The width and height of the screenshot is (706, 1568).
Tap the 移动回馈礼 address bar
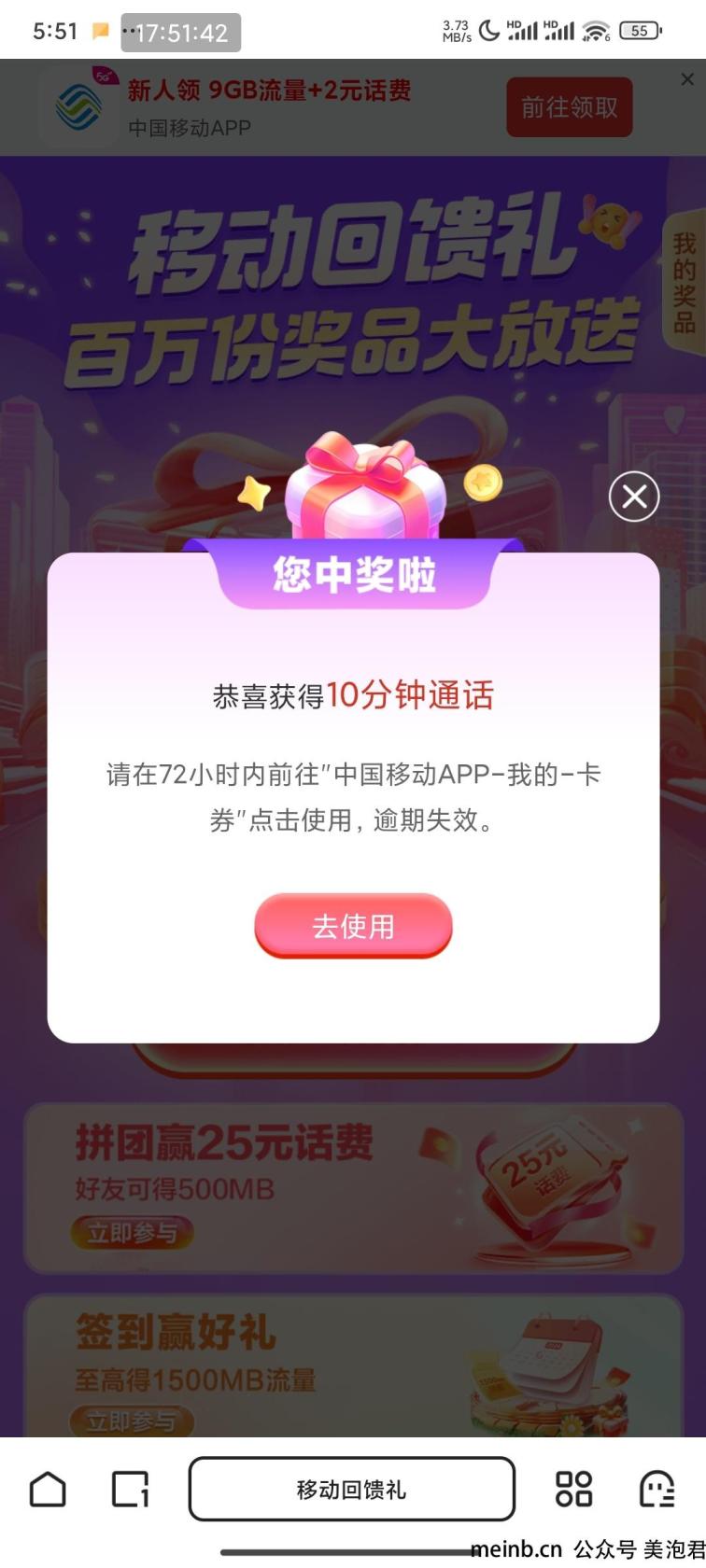click(x=351, y=1489)
